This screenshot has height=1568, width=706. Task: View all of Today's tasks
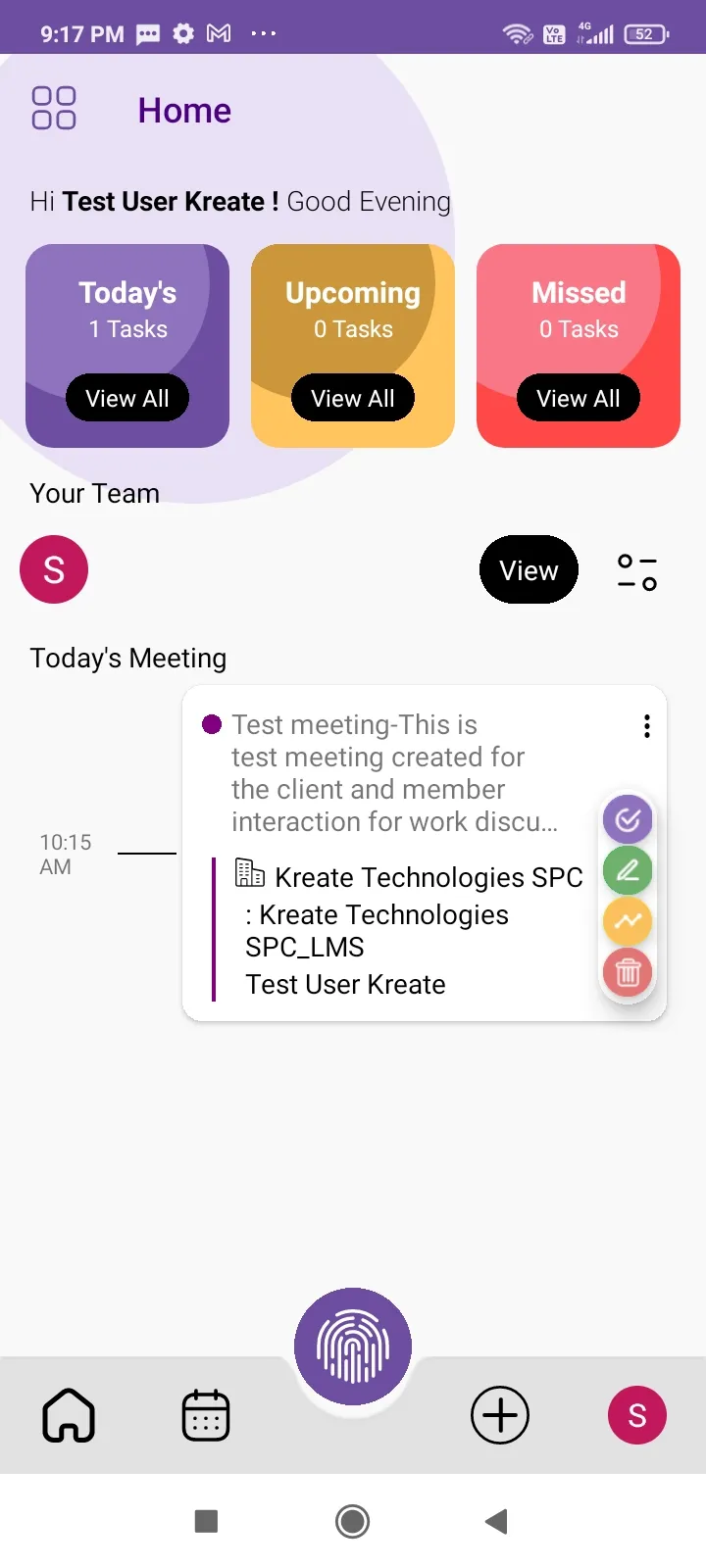tap(127, 398)
